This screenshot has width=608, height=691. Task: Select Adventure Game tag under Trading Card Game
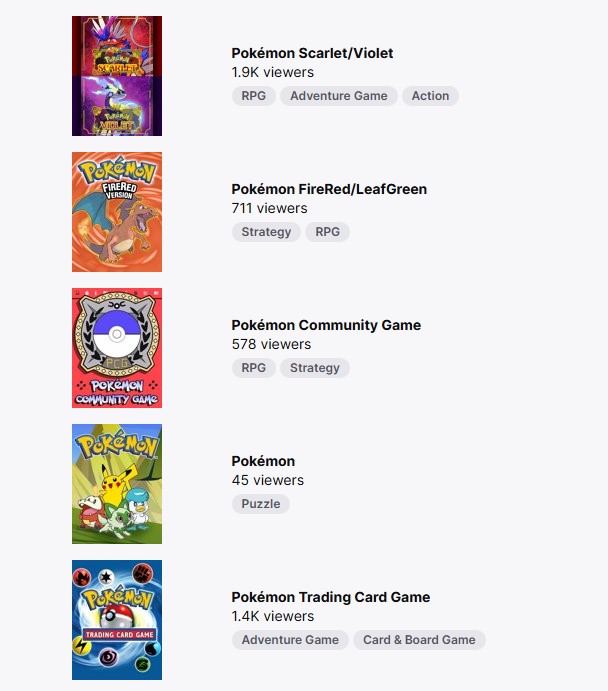(x=290, y=640)
